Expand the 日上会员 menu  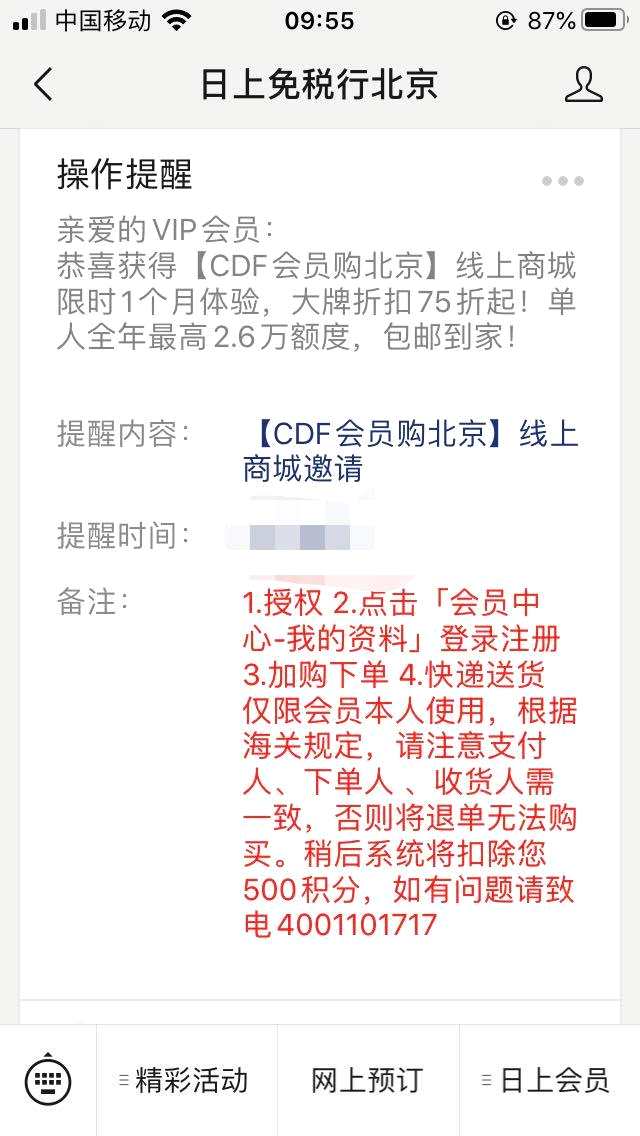[x=548, y=1080]
